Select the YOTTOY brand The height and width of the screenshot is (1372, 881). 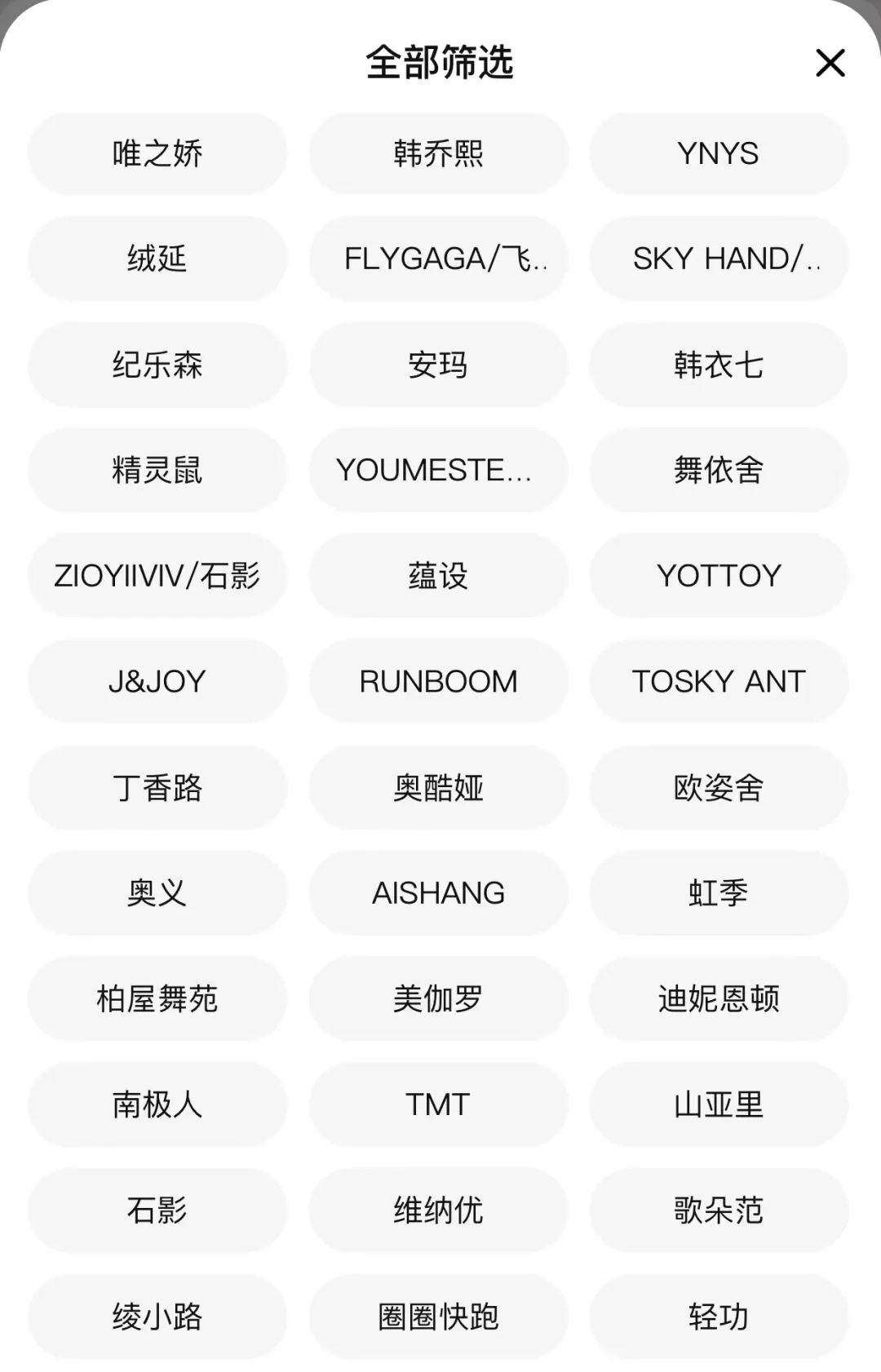[719, 576]
